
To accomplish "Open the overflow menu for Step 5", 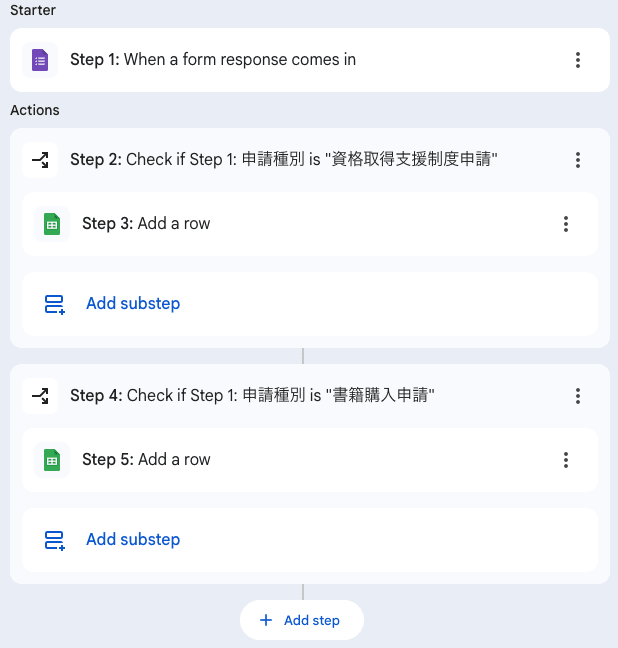I will pyautogui.click(x=566, y=460).
